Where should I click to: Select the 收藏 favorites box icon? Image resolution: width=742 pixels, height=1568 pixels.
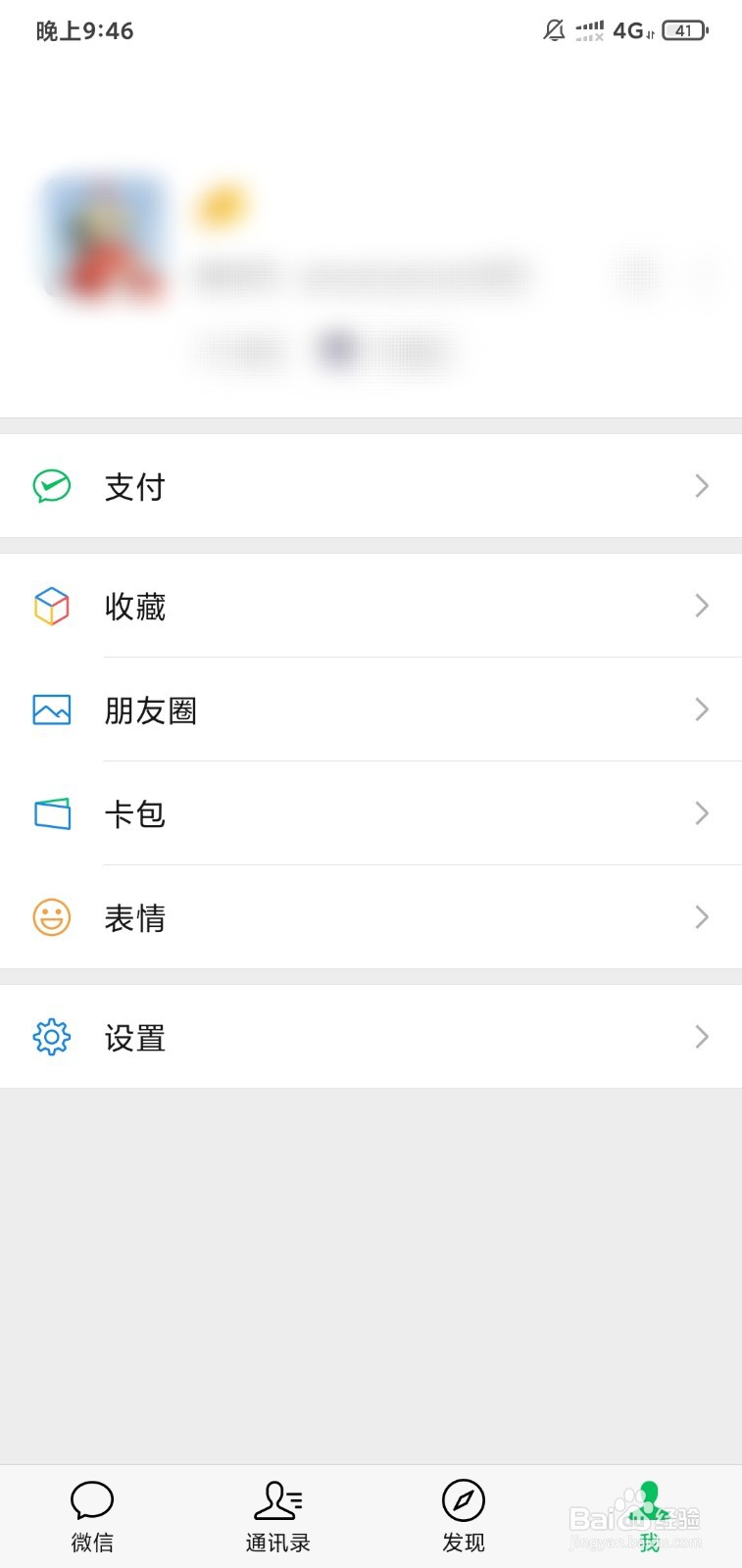51,606
